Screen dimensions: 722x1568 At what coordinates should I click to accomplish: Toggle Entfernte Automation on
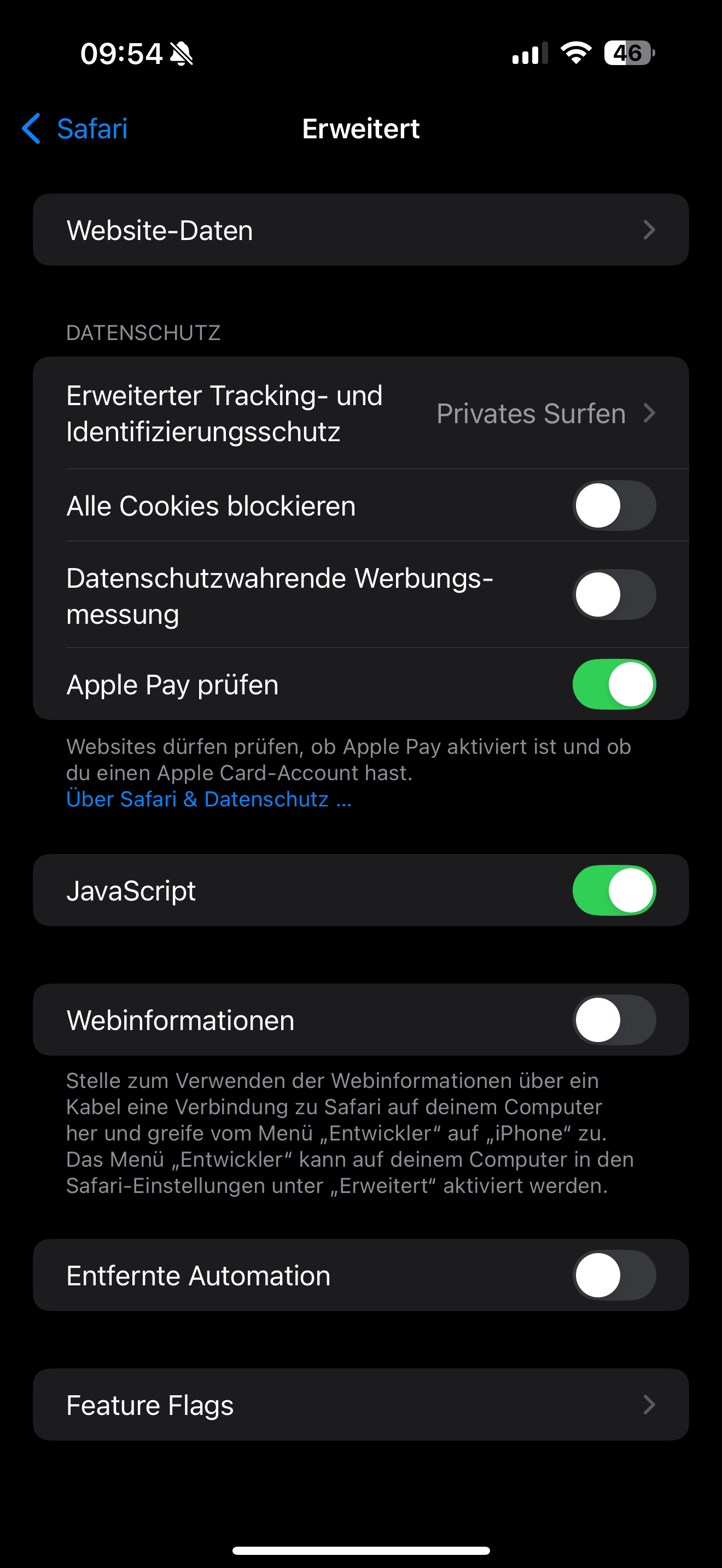point(614,1275)
